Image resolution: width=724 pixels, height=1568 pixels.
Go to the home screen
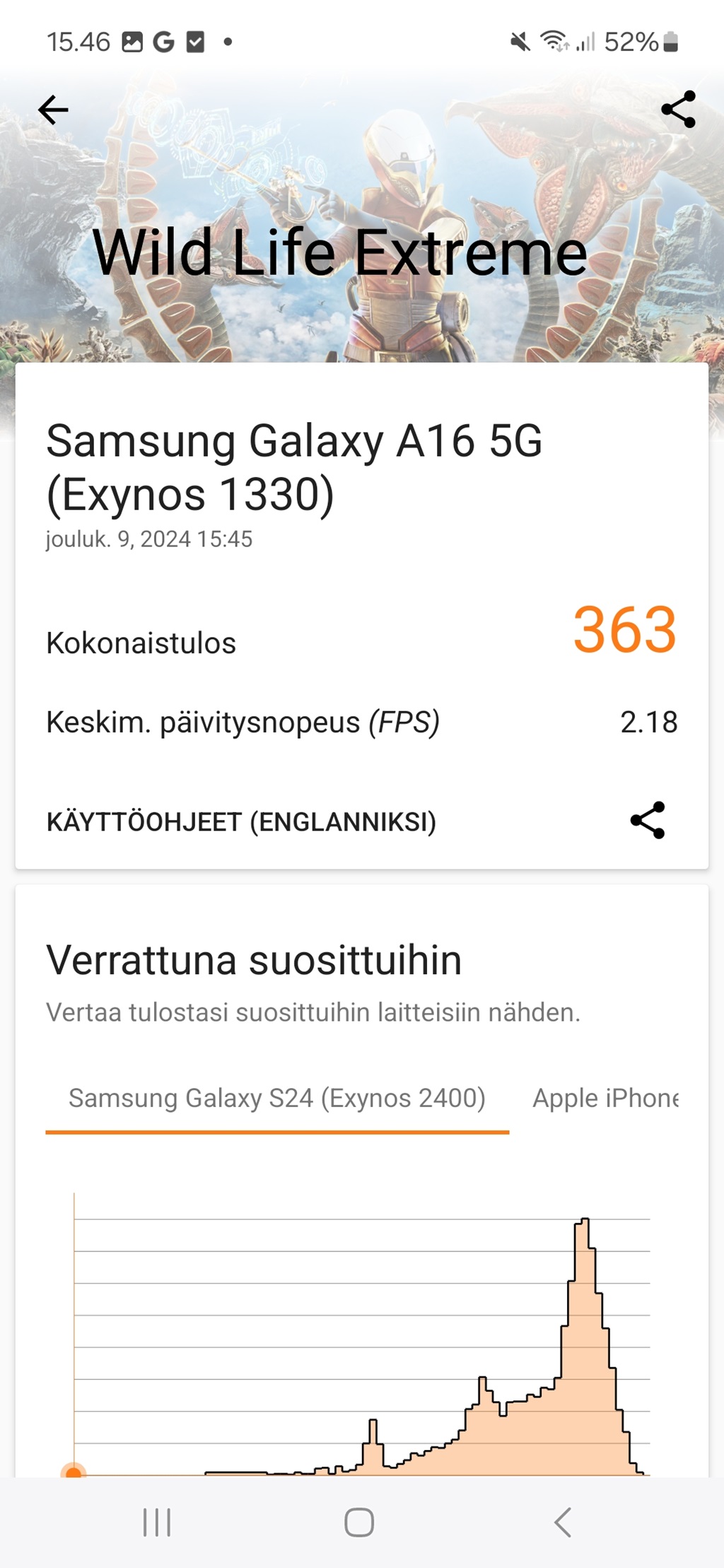pos(359,1522)
